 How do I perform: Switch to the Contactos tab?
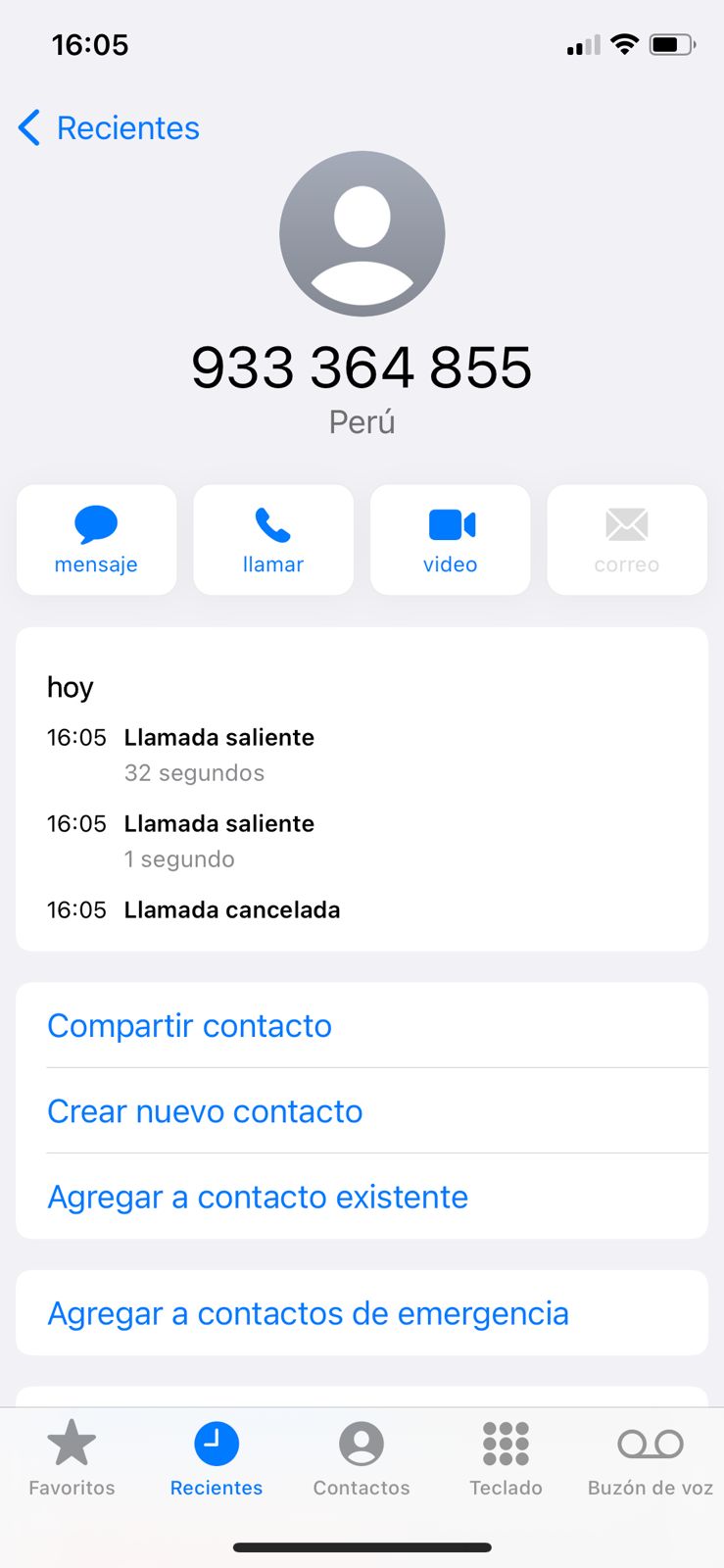point(362,1458)
